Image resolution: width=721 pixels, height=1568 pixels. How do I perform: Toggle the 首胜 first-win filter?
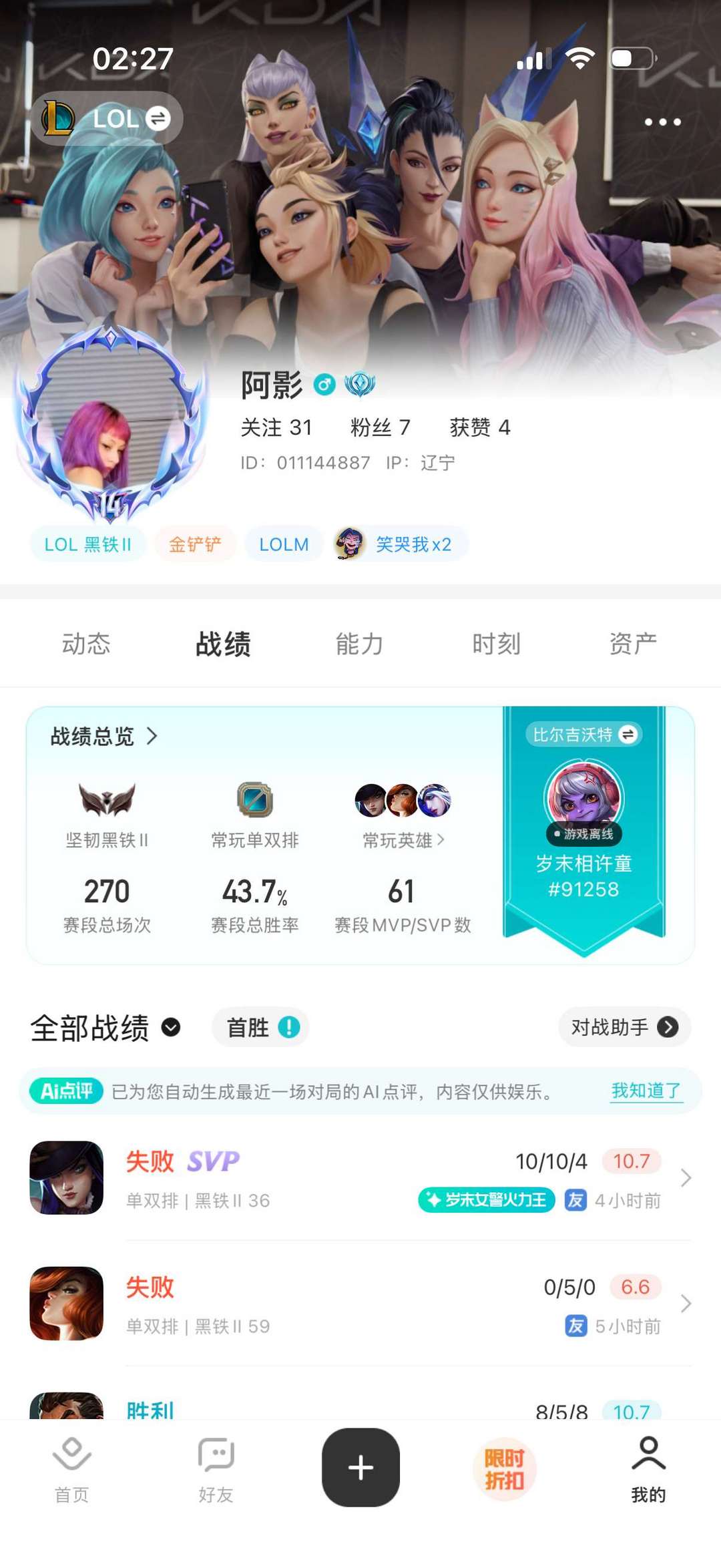[260, 1028]
